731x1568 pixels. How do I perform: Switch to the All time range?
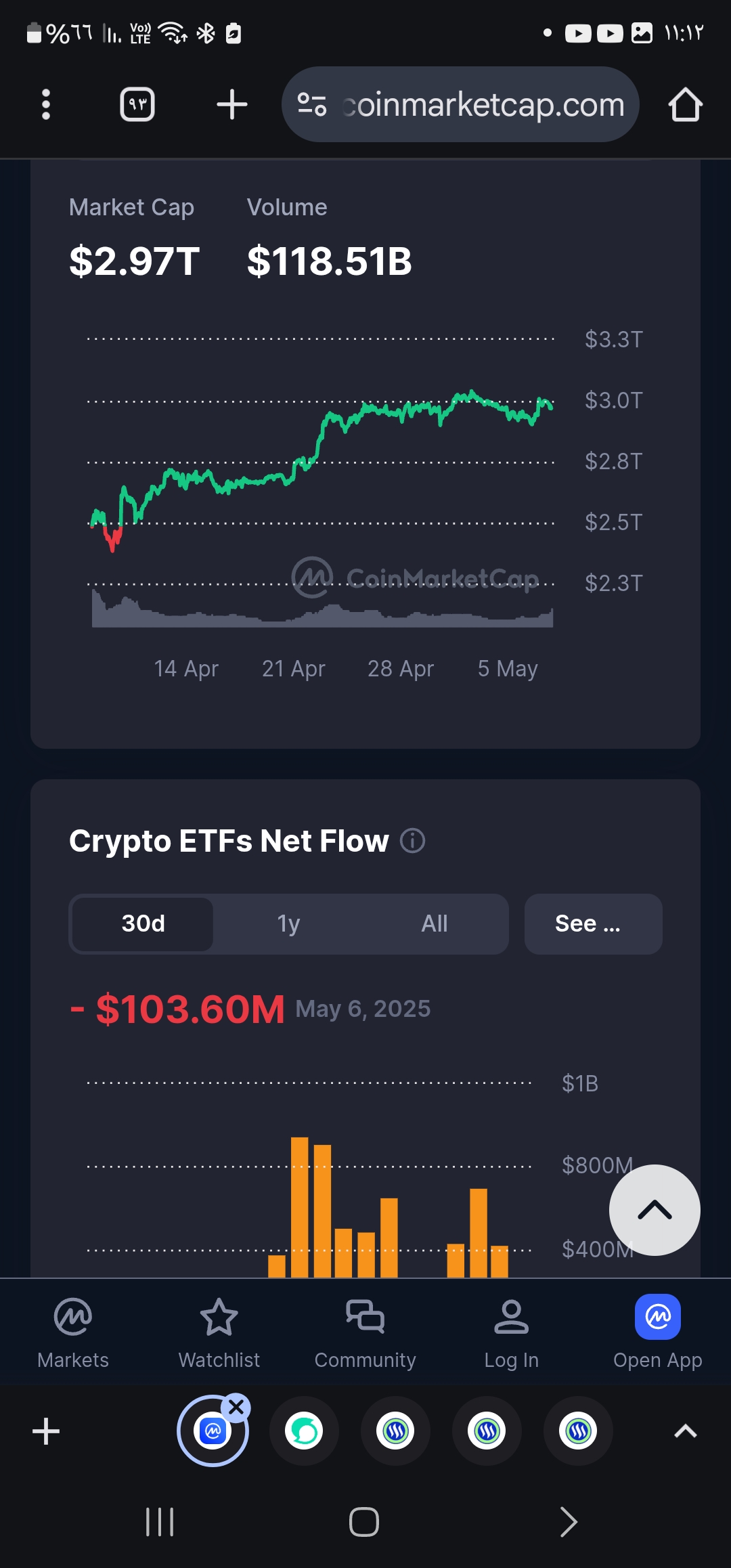click(x=434, y=923)
